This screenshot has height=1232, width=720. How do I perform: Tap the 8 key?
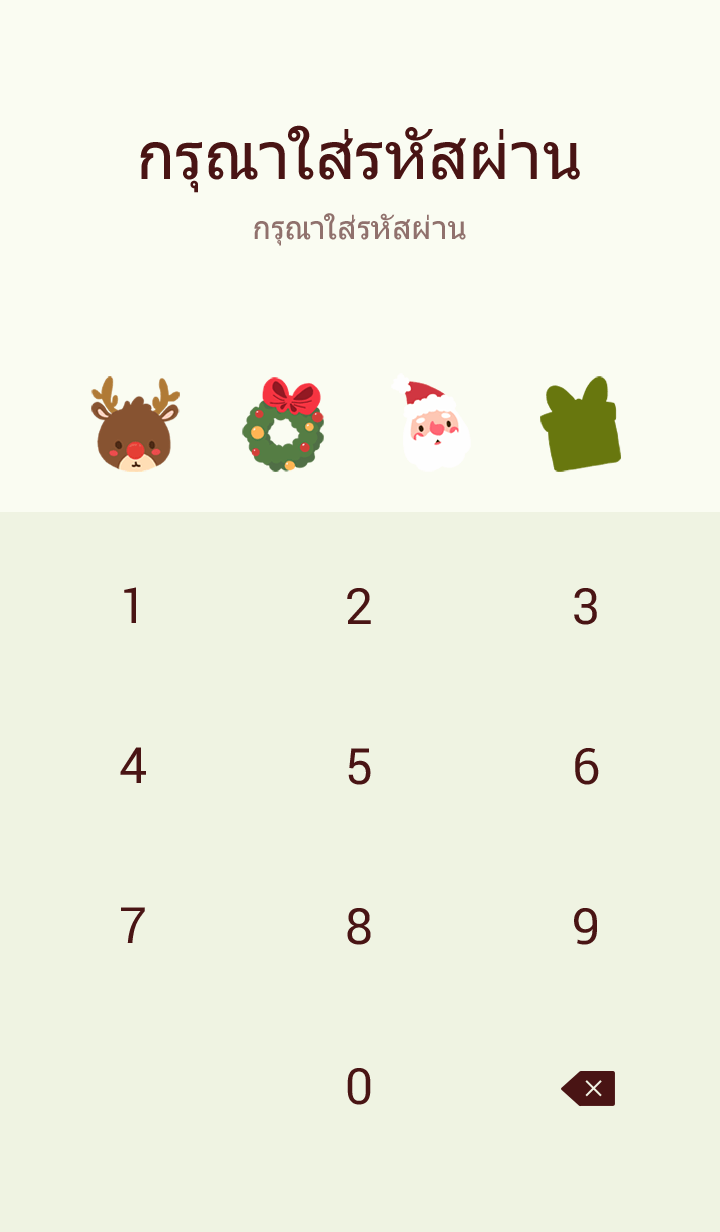coord(359,927)
